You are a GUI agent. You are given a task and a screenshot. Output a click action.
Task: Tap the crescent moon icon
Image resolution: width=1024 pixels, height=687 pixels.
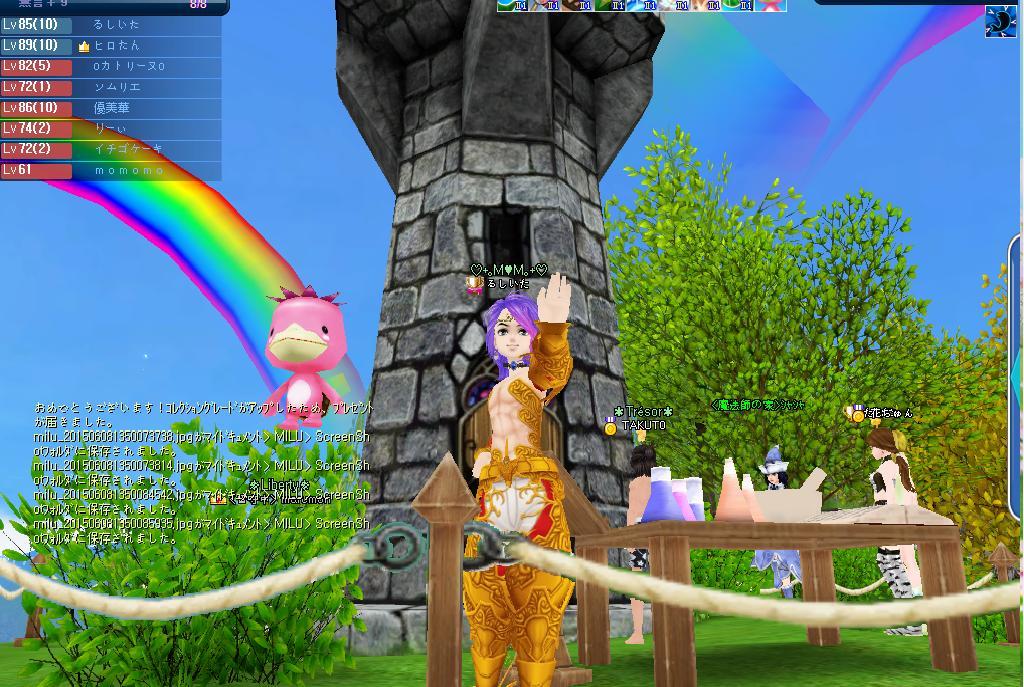point(1000,21)
